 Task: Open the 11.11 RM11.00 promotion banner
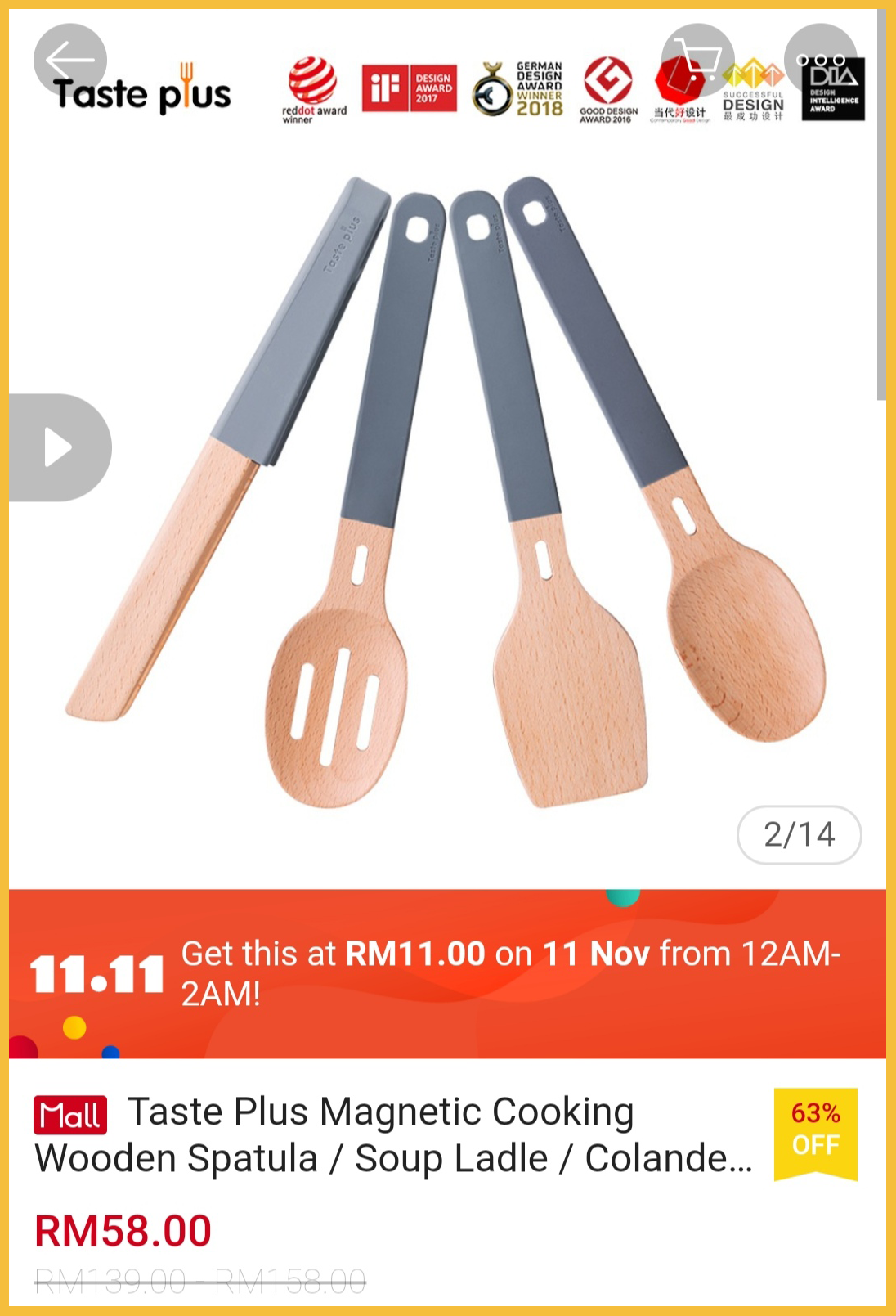click(x=447, y=973)
